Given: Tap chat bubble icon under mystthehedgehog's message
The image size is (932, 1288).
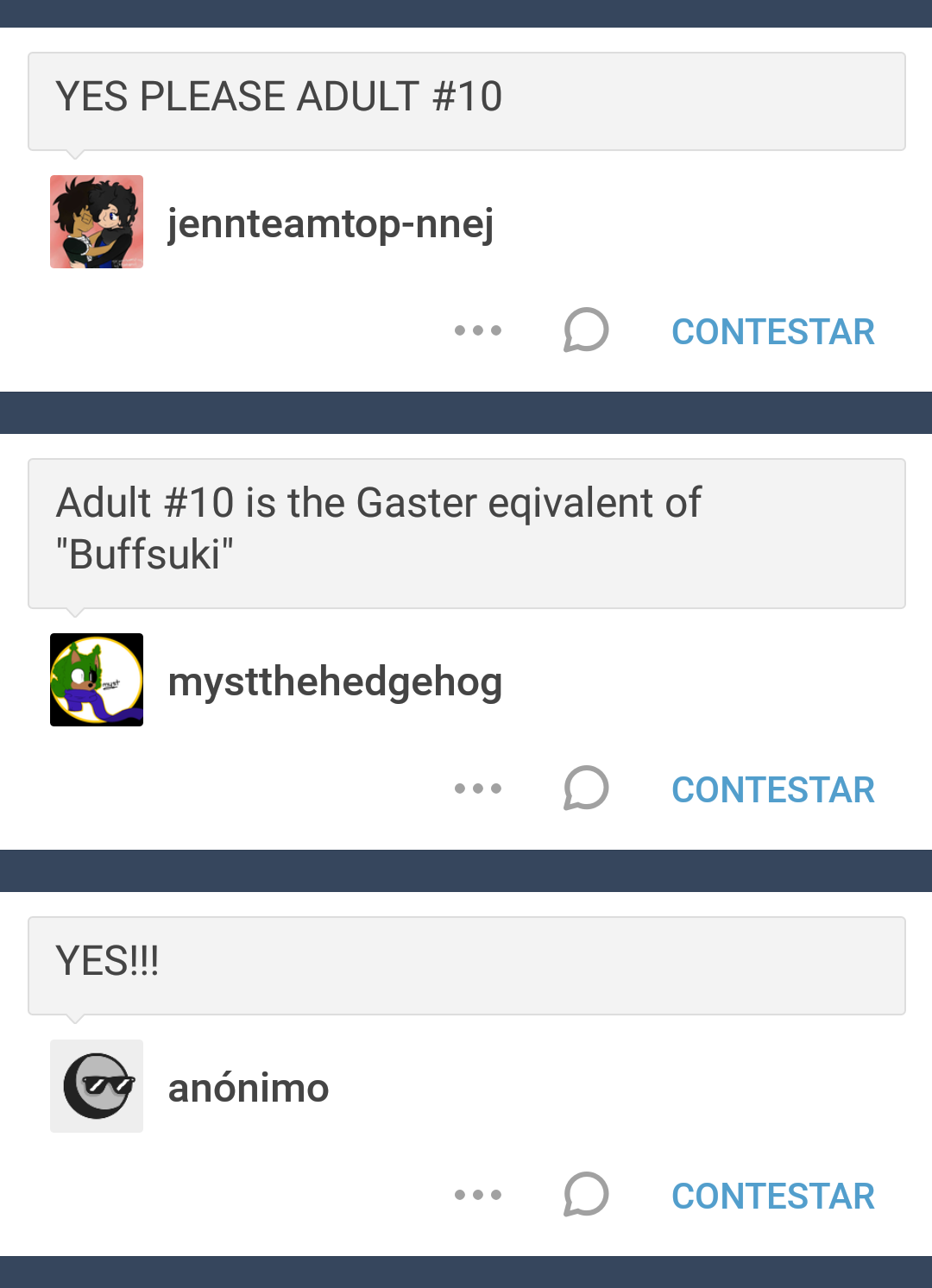Looking at the screenshot, I should (x=586, y=789).
